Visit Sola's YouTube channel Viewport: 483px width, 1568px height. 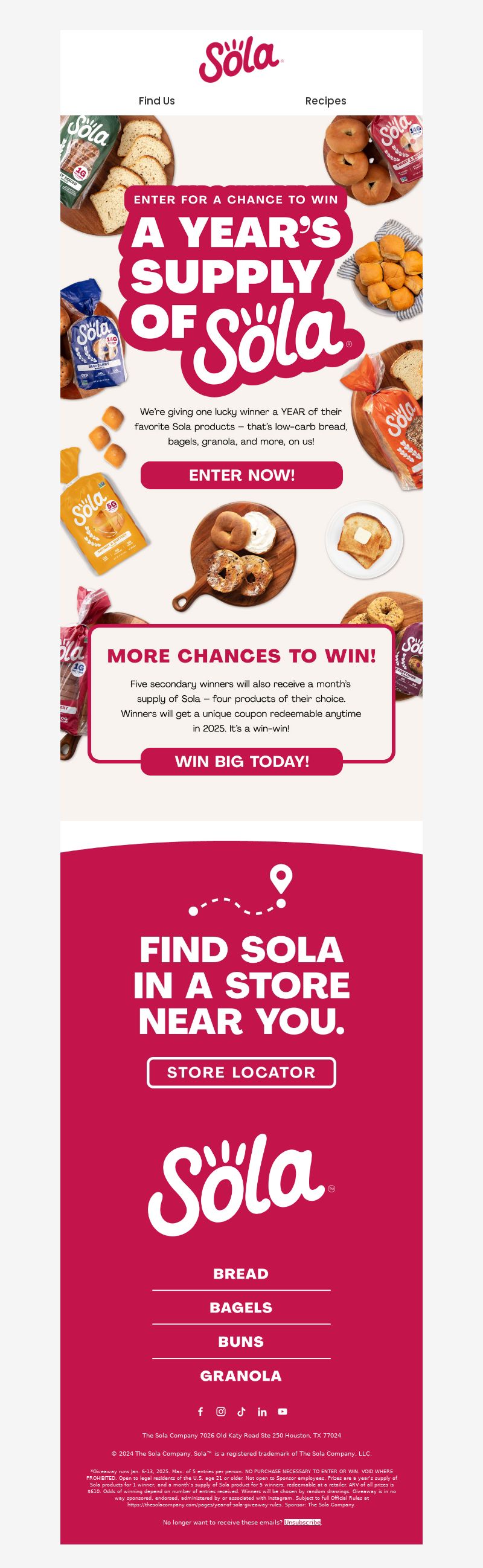[283, 1412]
